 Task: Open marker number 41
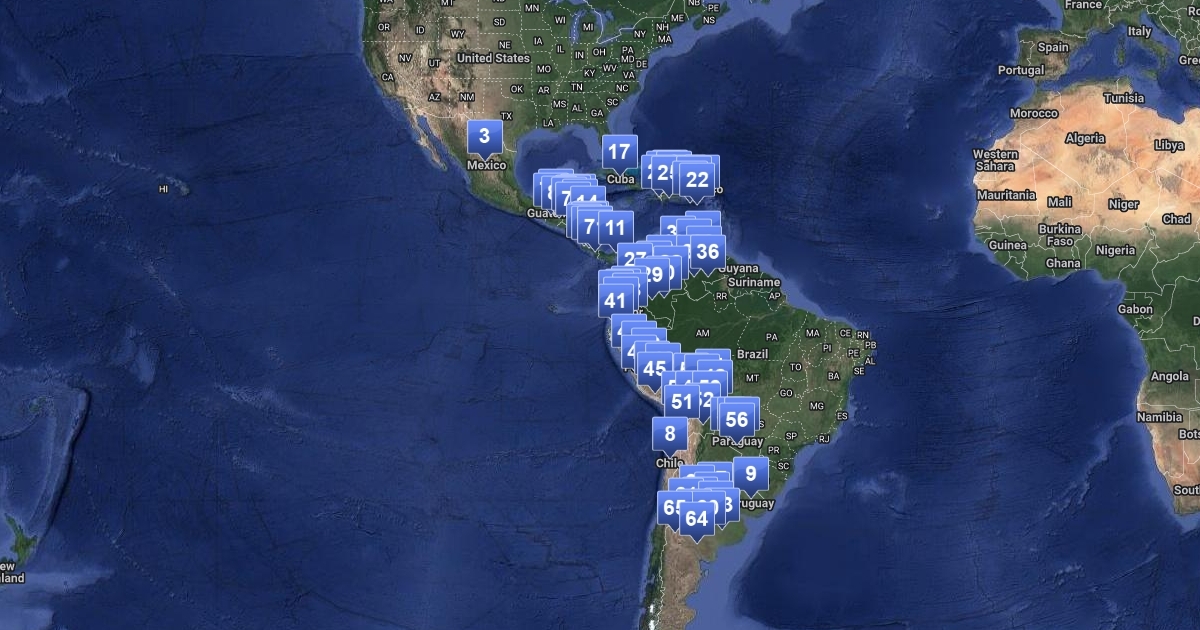coord(615,299)
